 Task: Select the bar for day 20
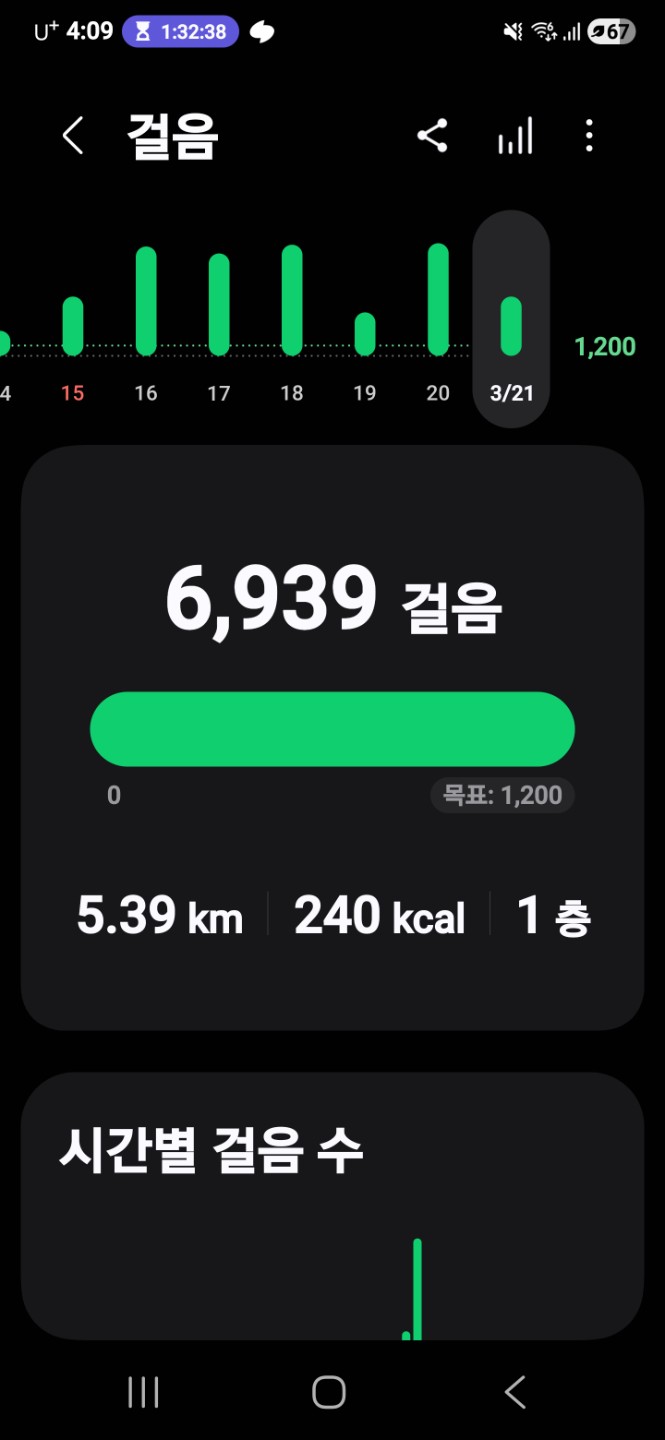(x=438, y=299)
